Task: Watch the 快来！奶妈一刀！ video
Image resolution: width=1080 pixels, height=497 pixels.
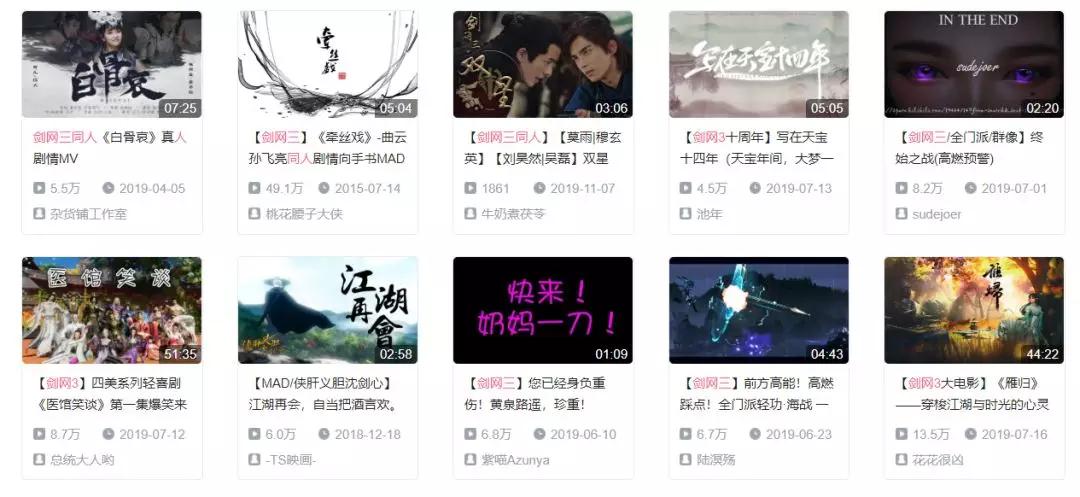Action: coord(542,311)
